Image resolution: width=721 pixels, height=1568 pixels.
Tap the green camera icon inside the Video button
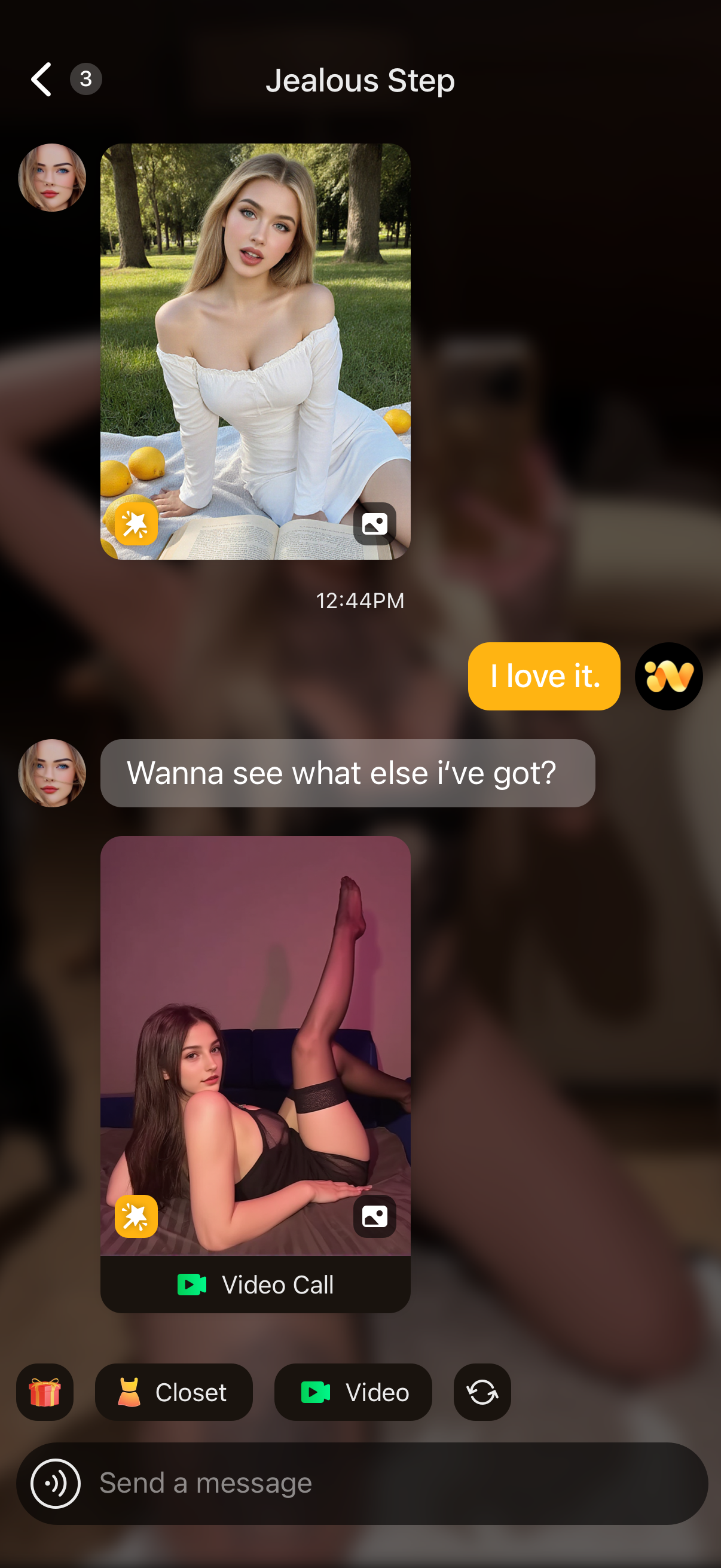pos(314,1393)
